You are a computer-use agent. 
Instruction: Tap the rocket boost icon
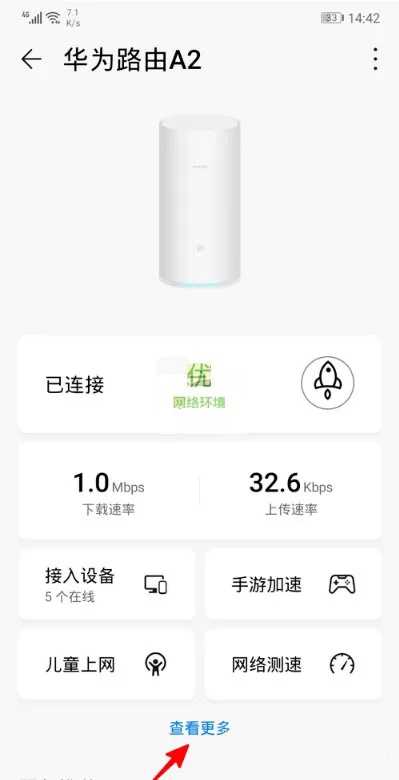coord(327,383)
